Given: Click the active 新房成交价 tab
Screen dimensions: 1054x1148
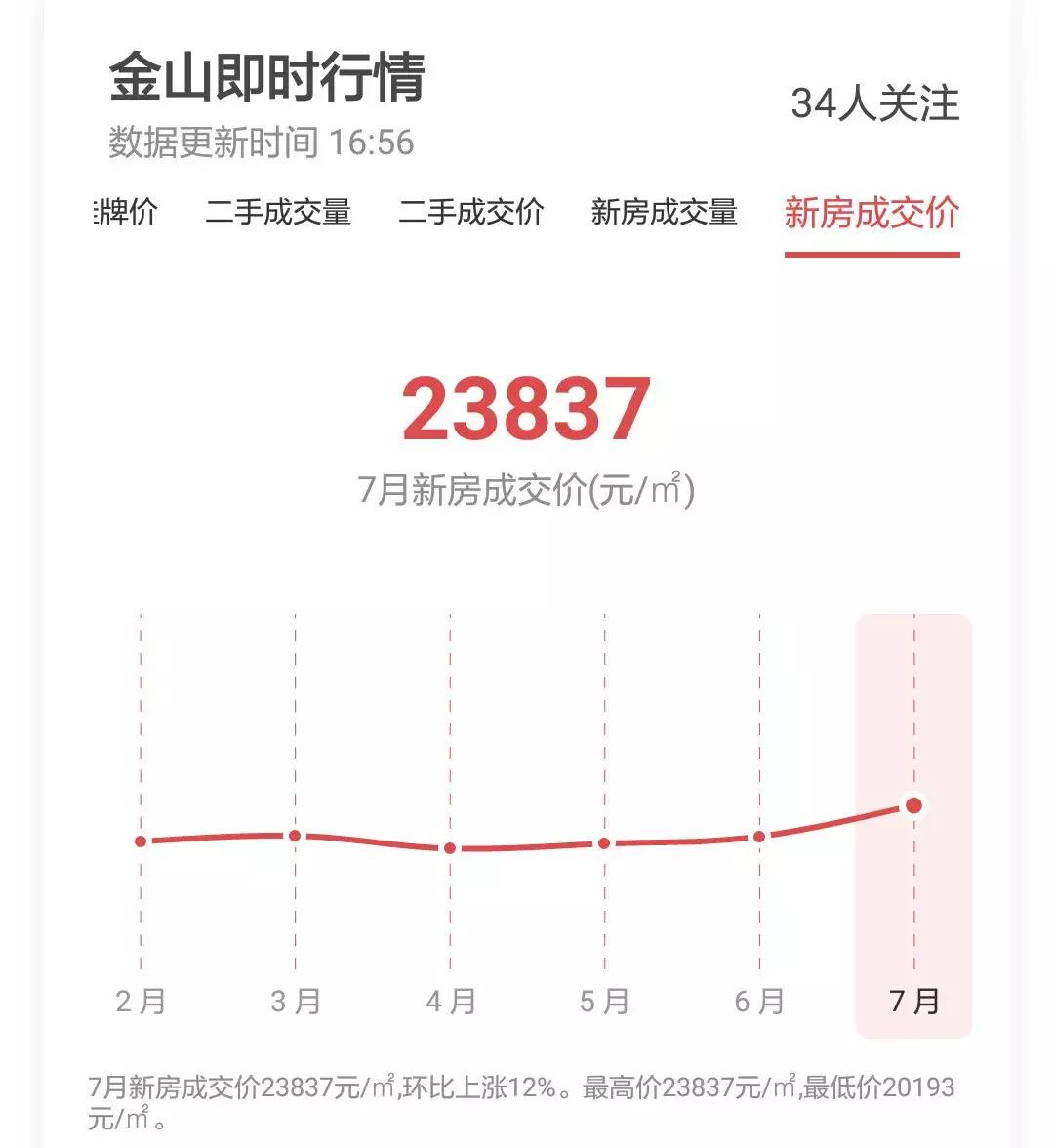Looking at the screenshot, I should point(873,212).
